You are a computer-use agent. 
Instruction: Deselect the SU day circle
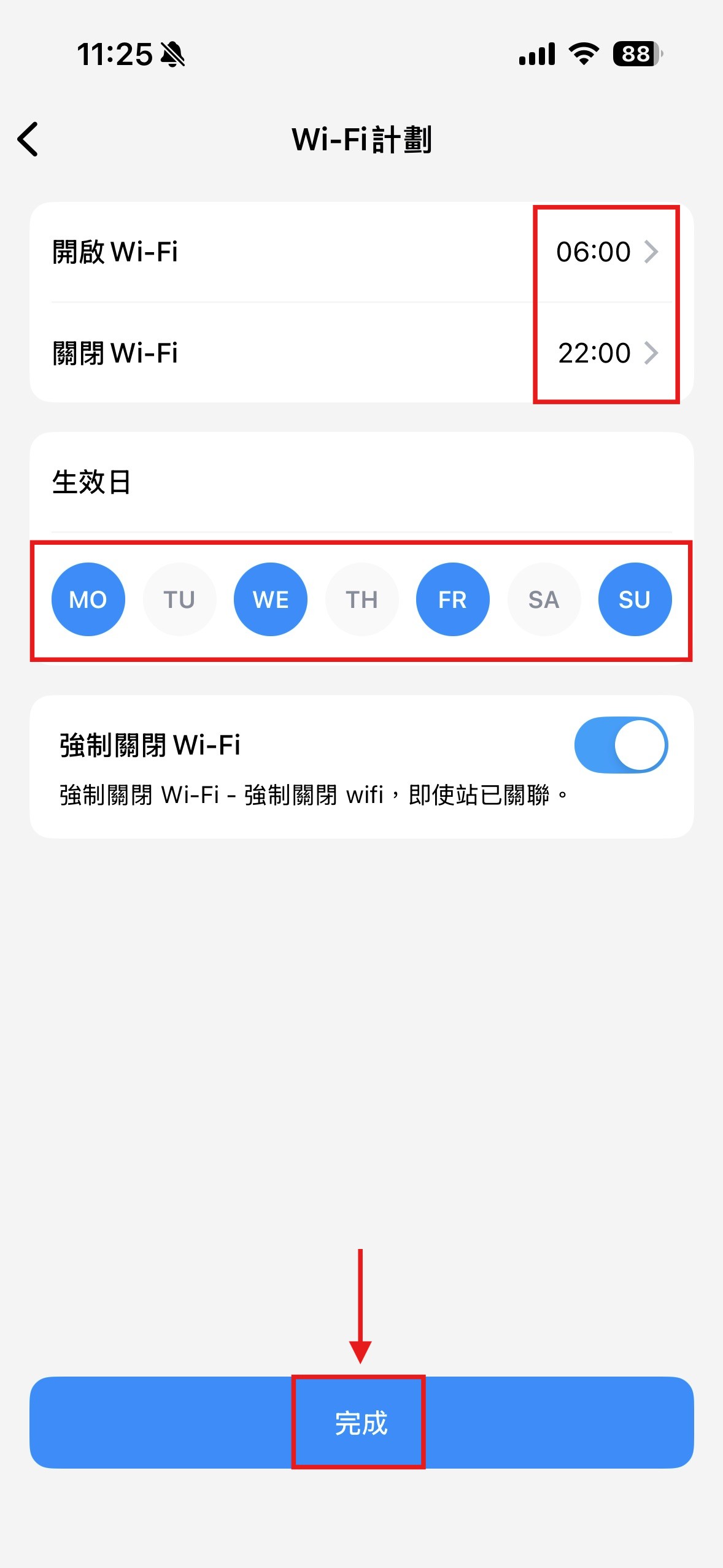click(x=635, y=599)
